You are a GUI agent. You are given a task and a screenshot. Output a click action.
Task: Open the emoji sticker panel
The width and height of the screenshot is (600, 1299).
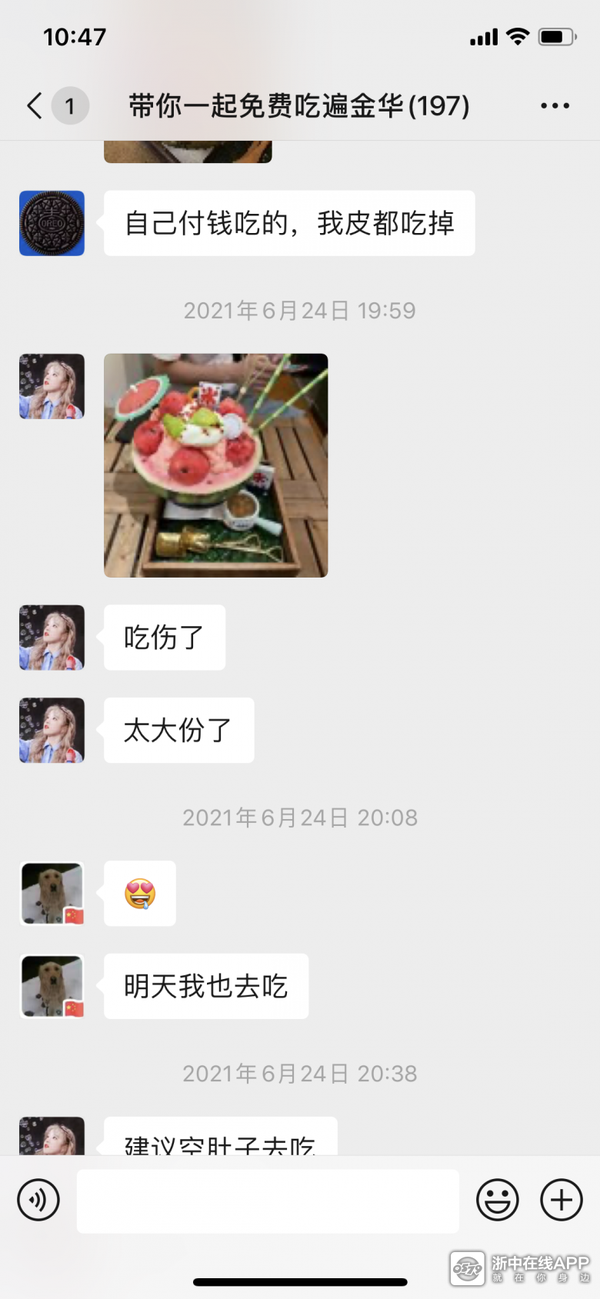497,1199
